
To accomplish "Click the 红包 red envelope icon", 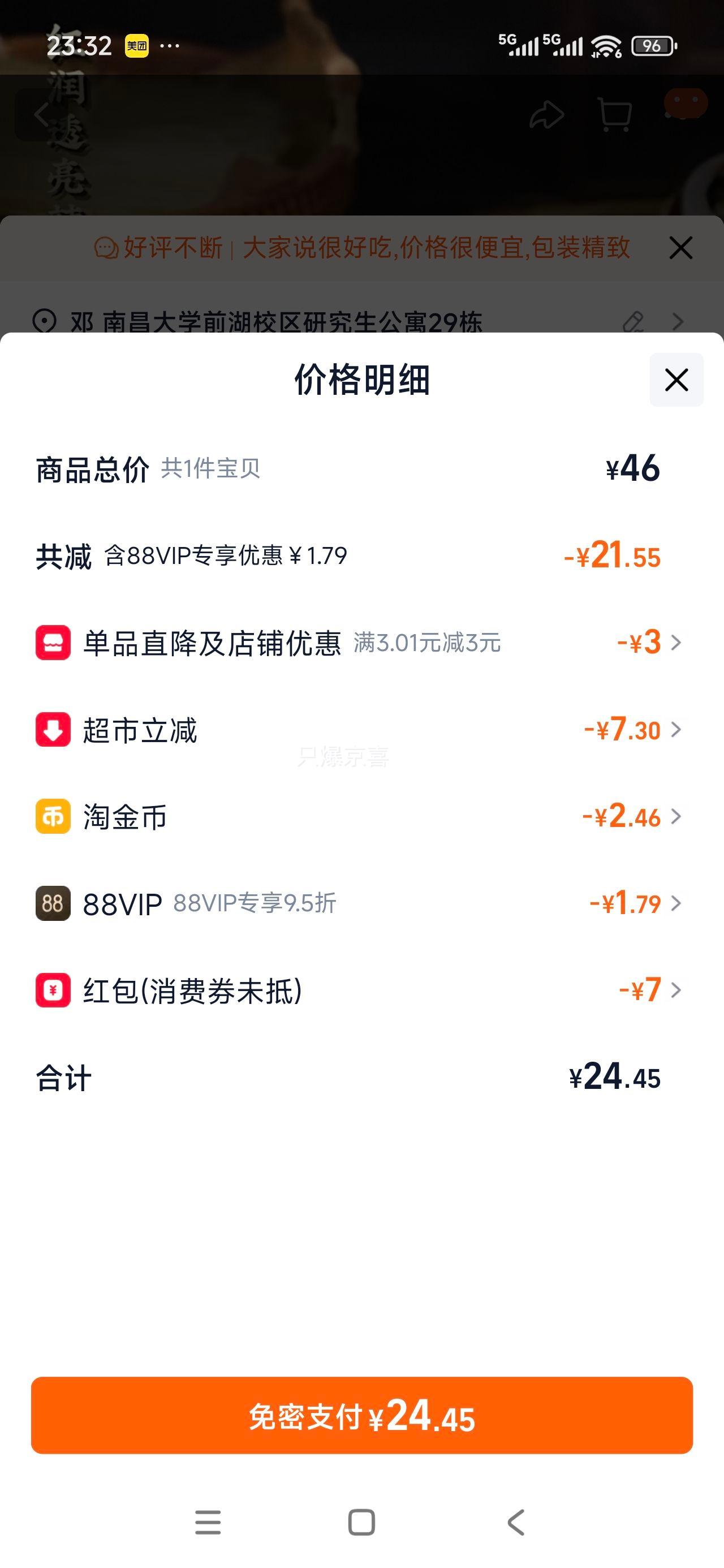I will 53,991.
